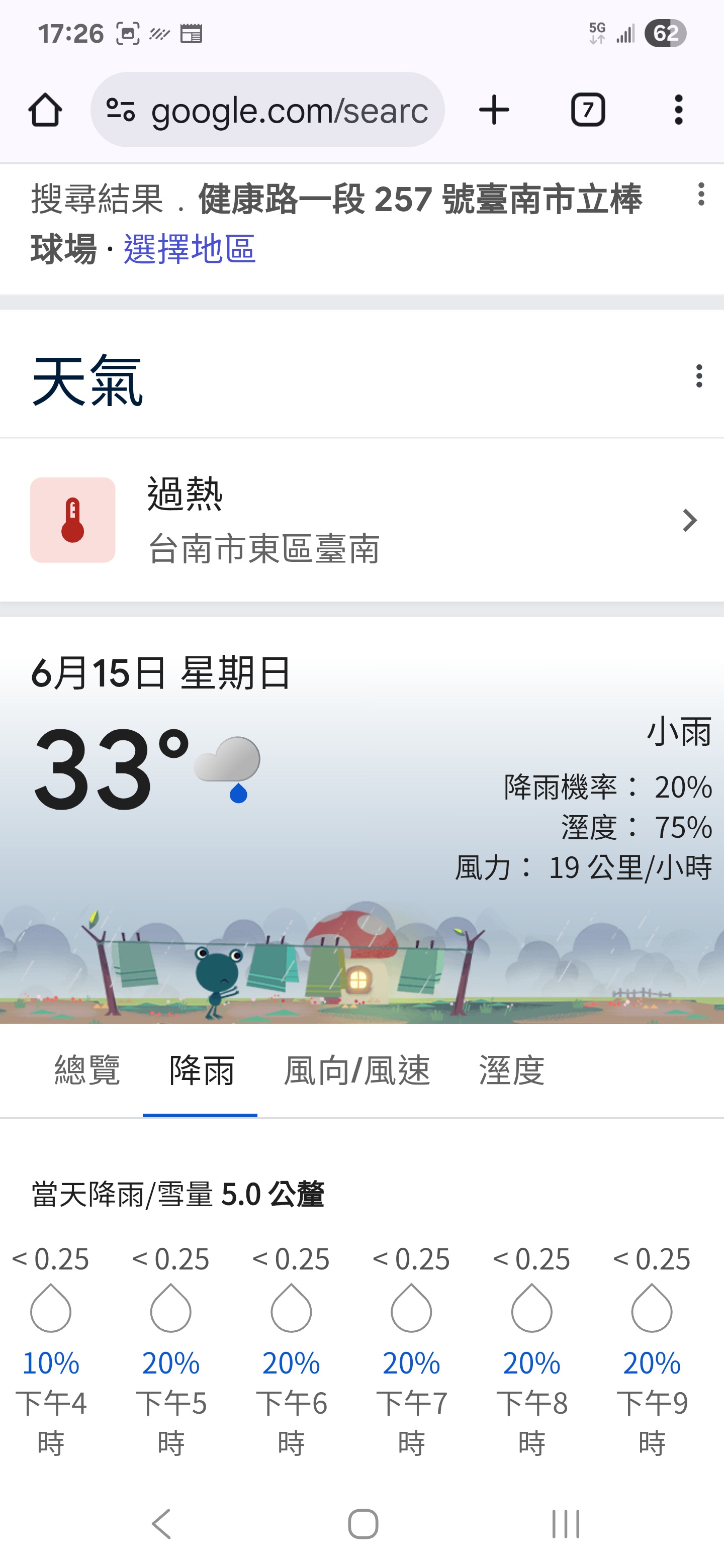724x1568 pixels.
Task: Show the 溼度 tab
Action: click(511, 1070)
